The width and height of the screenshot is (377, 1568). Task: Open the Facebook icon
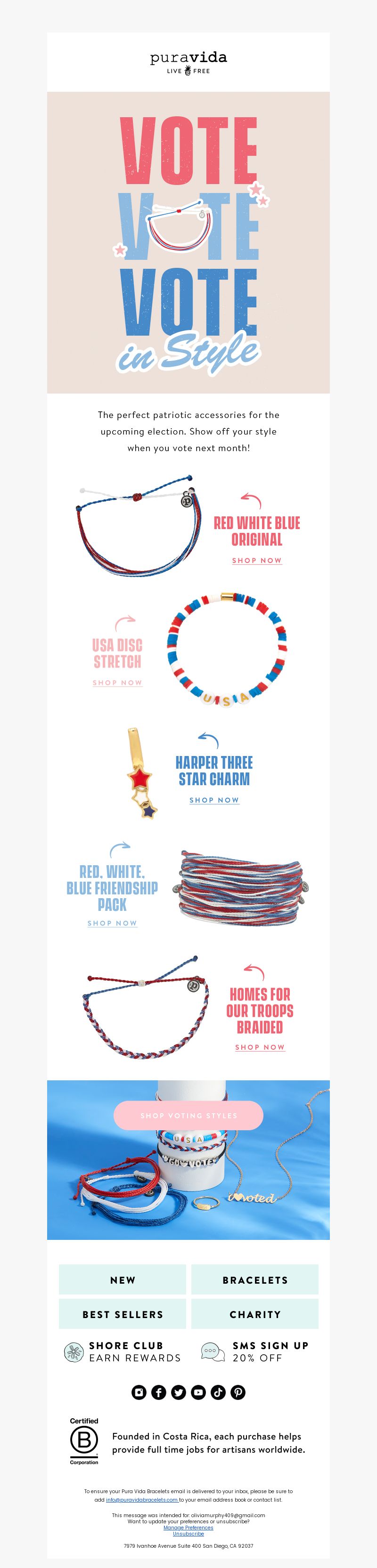(x=158, y=1391)
